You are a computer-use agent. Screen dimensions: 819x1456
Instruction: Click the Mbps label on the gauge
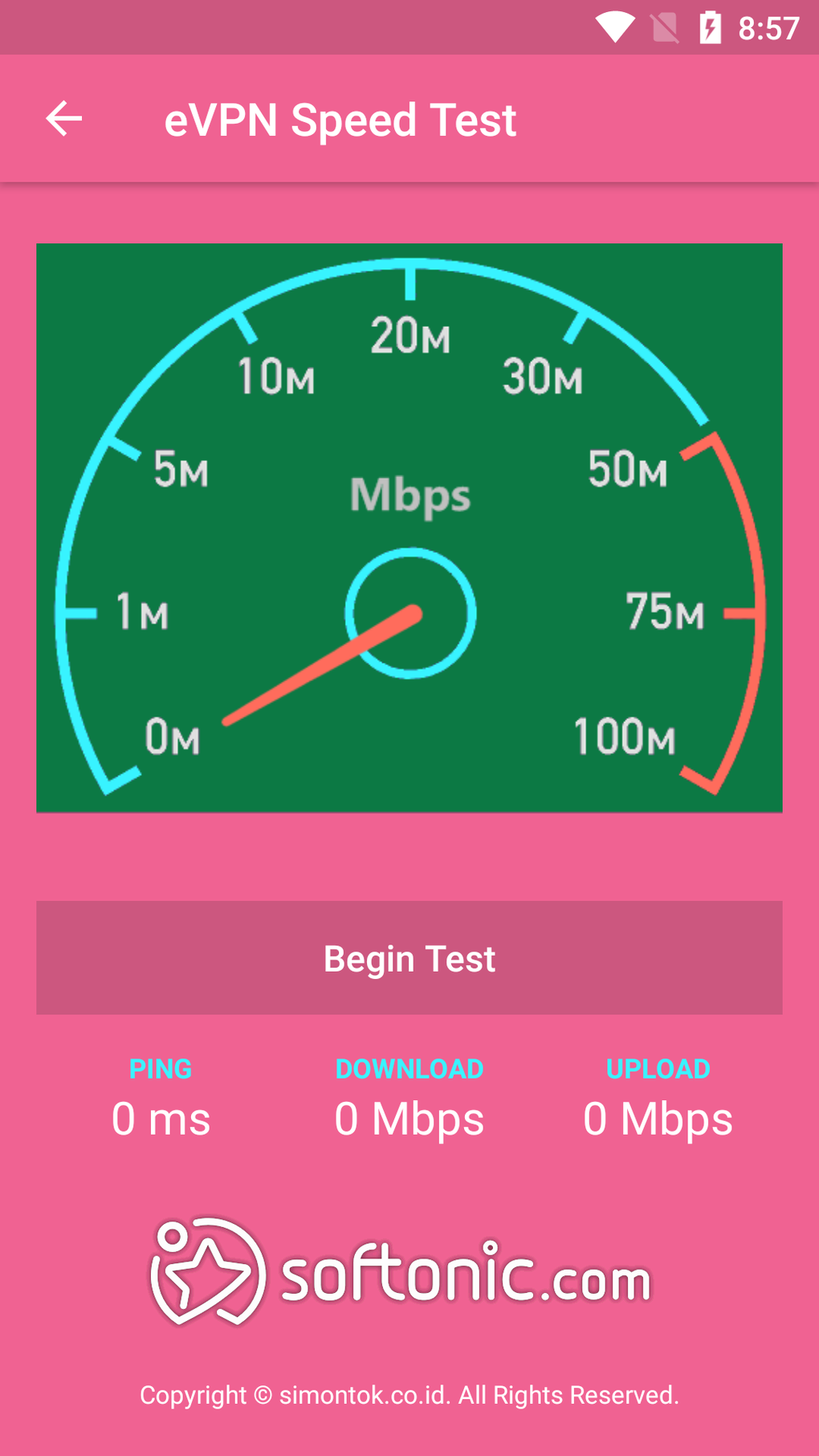409,496
